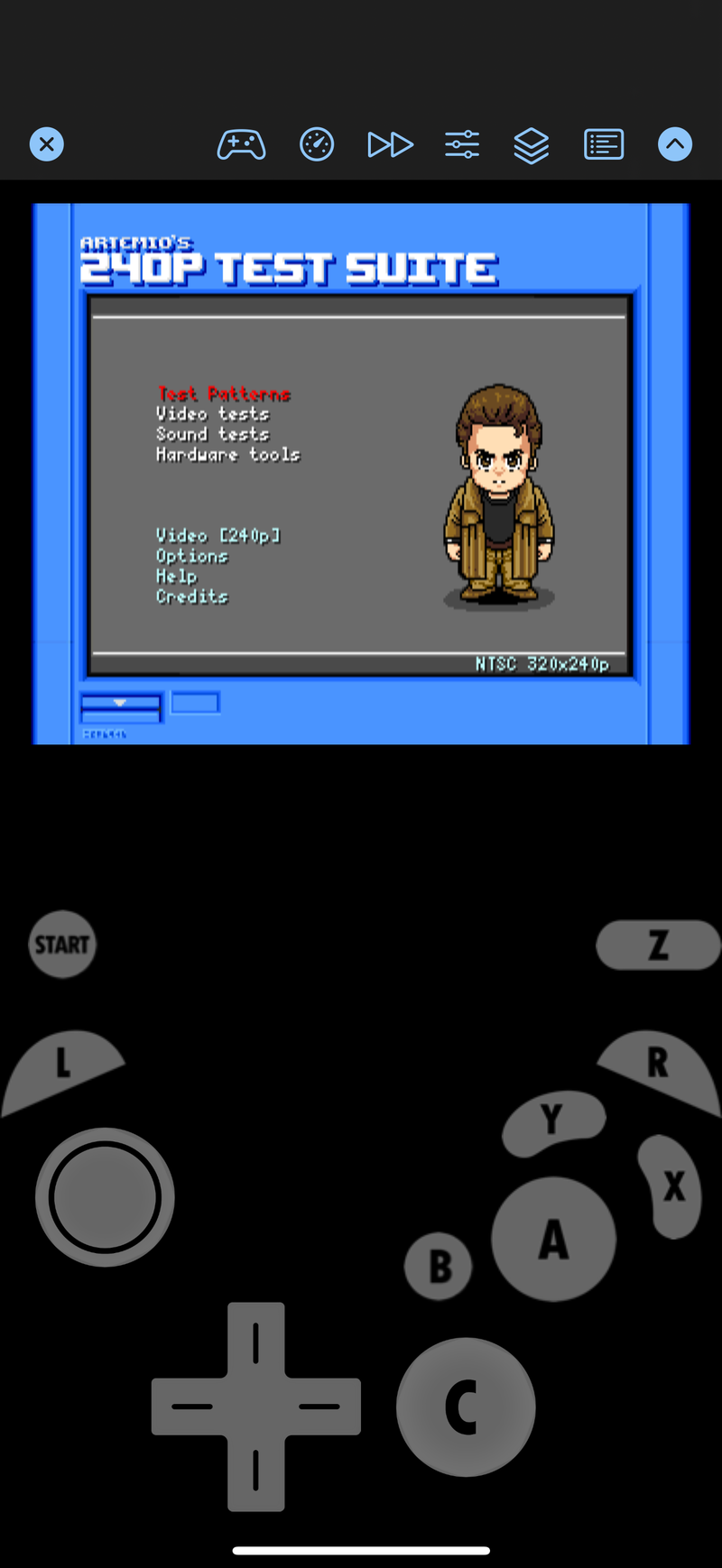Open the controller settings icon

[241, 144]
